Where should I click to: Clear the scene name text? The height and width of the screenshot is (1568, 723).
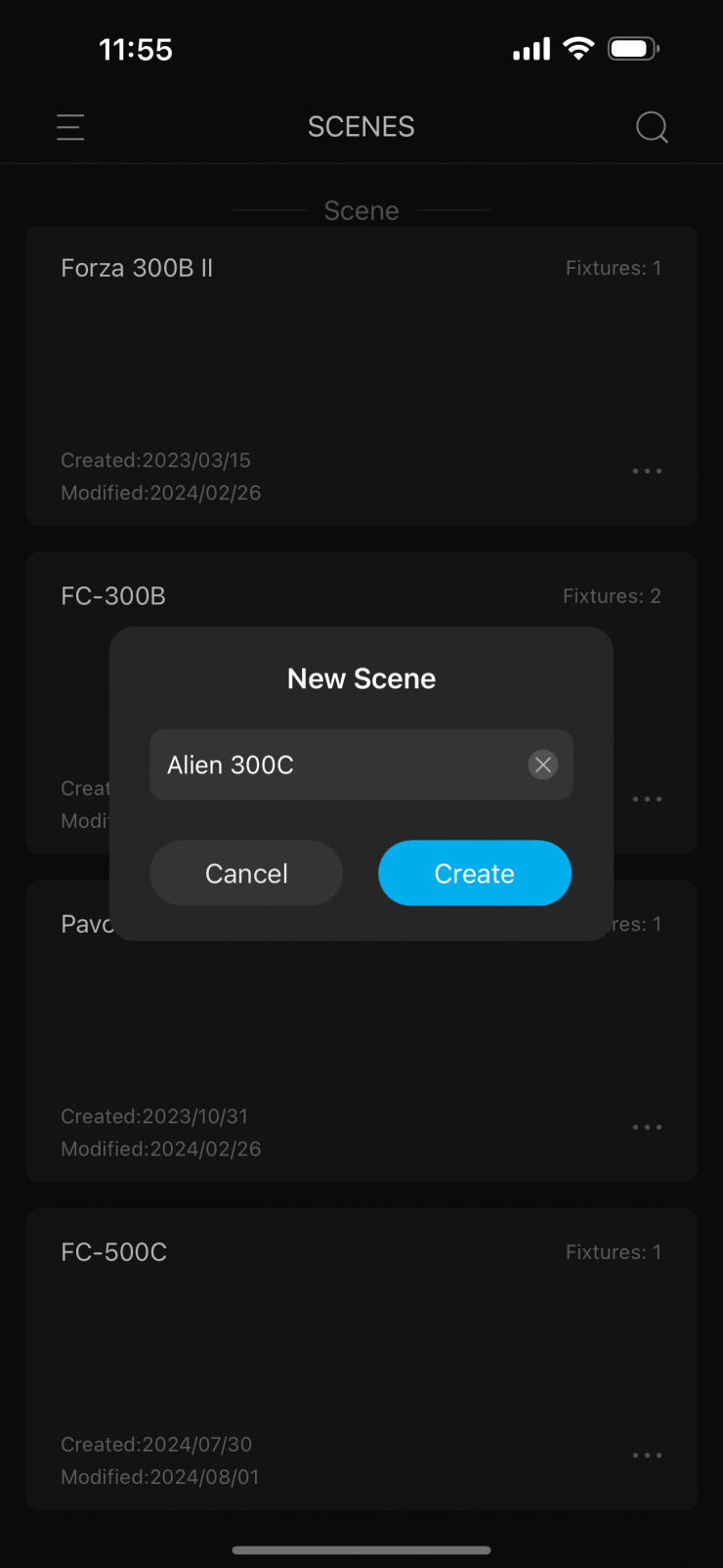click(x=543, y=764)
